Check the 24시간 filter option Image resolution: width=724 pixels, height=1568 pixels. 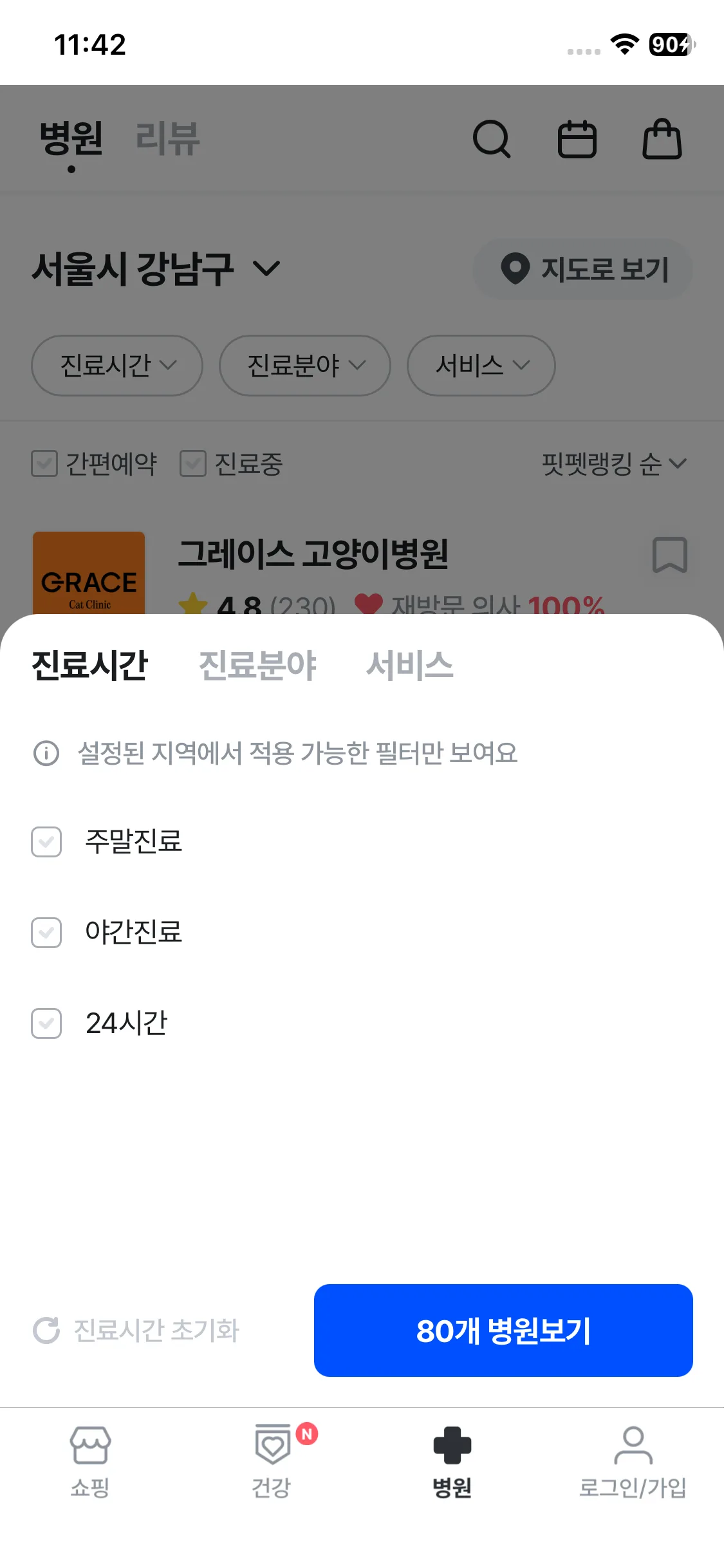coord(45,1023)
